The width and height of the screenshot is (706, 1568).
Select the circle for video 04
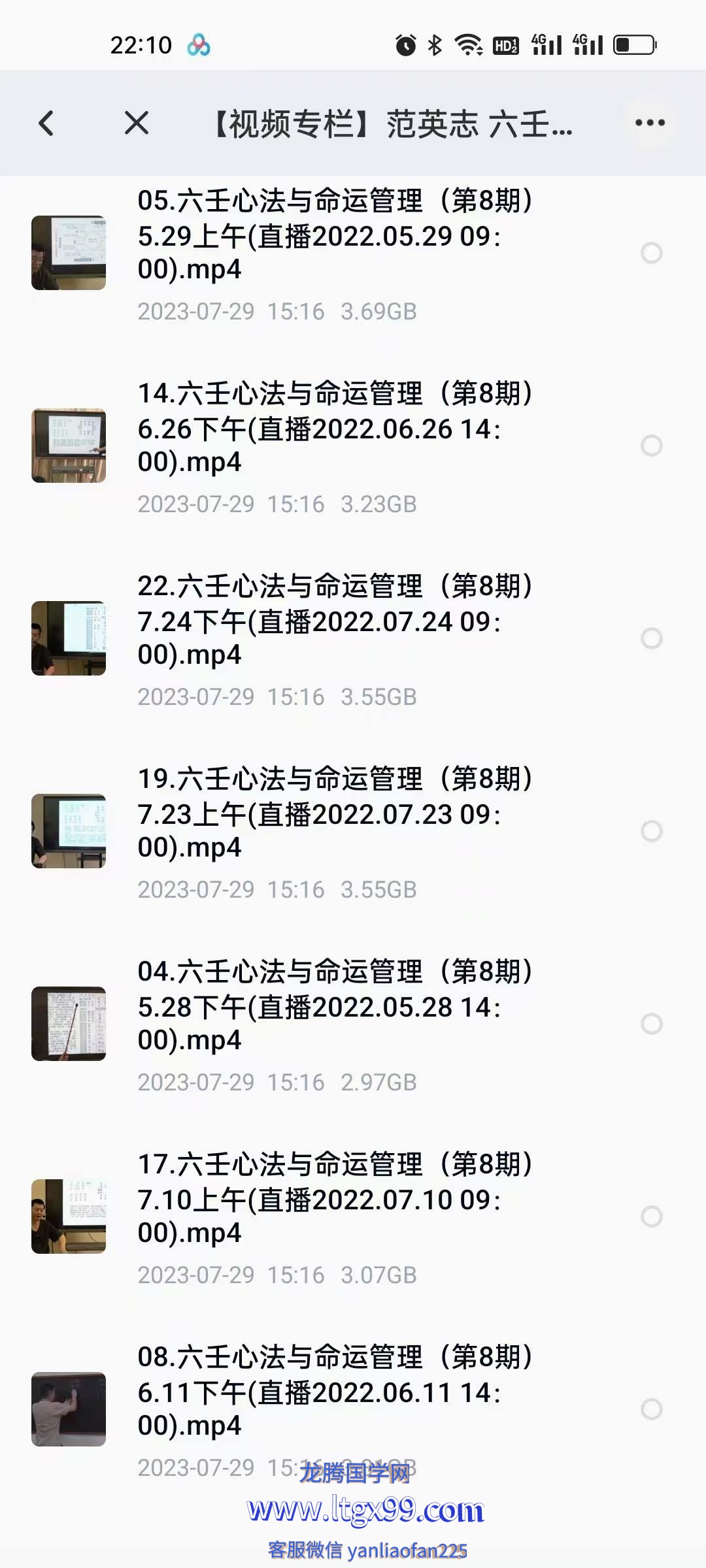651,1024
